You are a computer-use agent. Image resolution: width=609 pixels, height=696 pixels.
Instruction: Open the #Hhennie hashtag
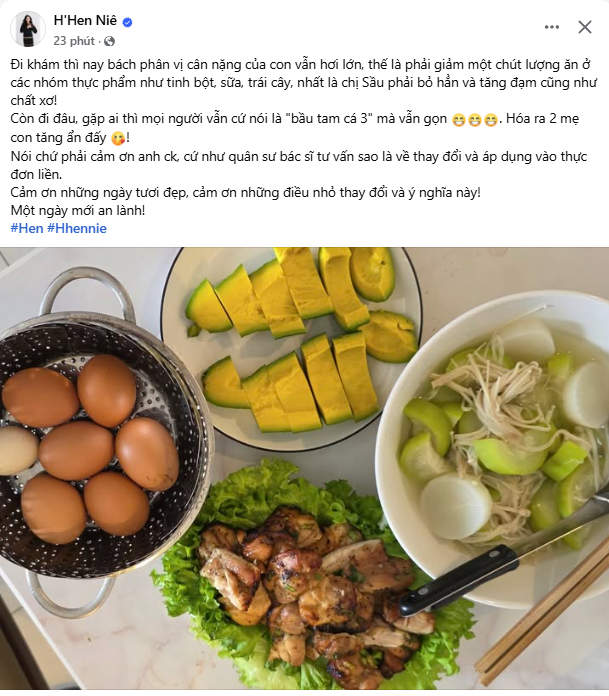[x=76, y=228]
